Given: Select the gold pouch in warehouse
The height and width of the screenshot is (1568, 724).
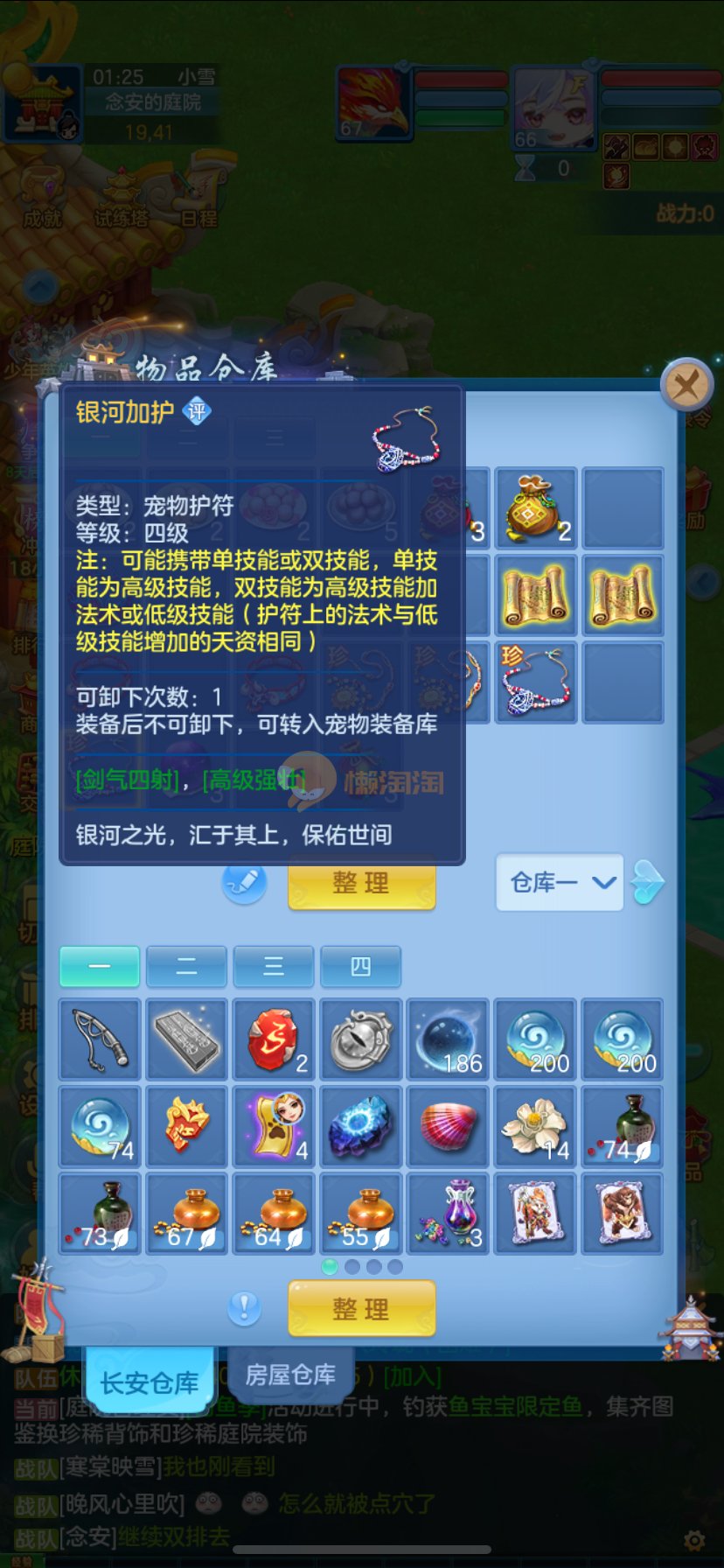Looking at the screenshot, I should pyautogui.click(x=535, y=507).
